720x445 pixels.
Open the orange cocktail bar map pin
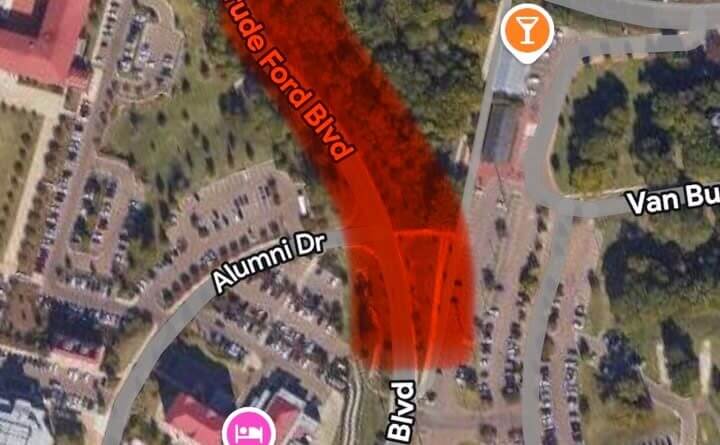coord(525,28)
